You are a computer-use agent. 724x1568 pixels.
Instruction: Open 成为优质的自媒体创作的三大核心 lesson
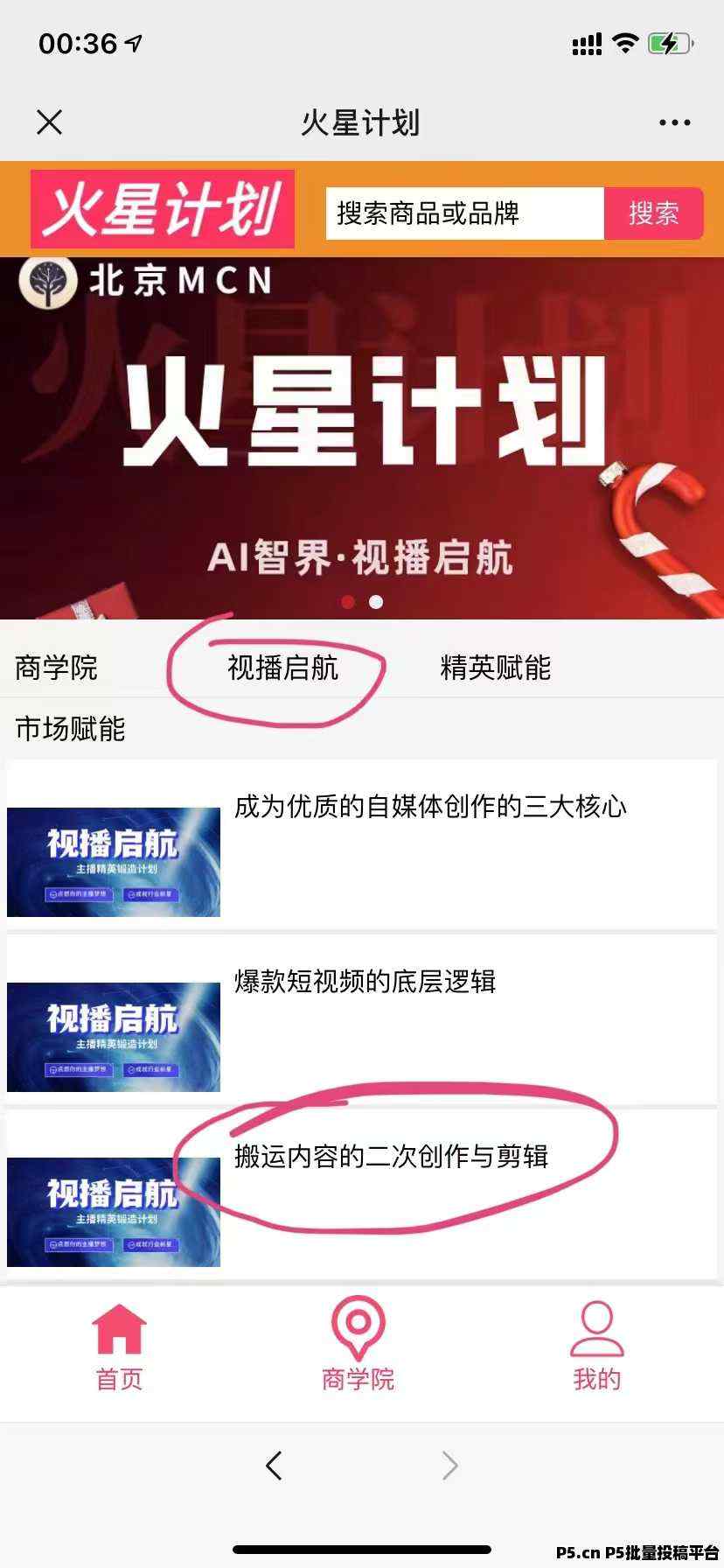(x=430, y=806)
